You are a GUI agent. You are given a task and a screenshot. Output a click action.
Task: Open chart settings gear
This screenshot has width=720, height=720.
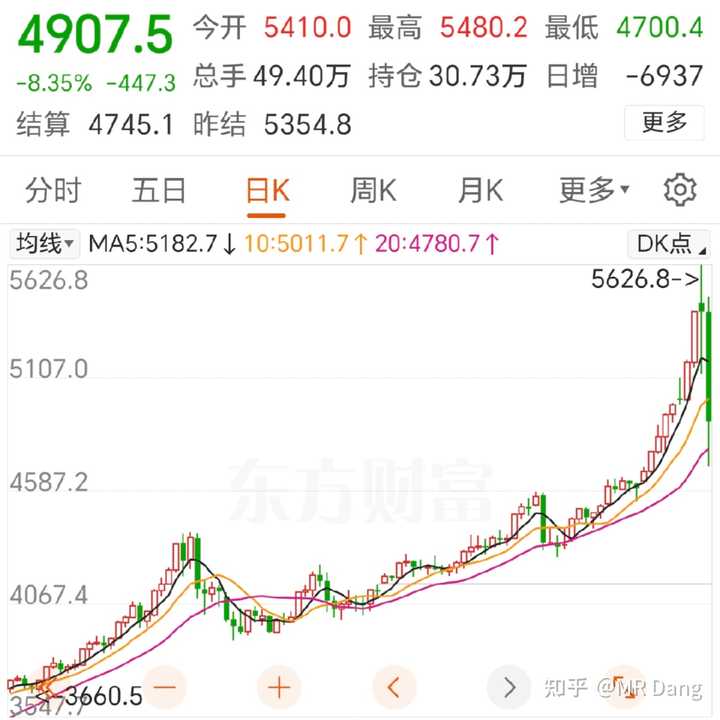(x=680, y=189)
